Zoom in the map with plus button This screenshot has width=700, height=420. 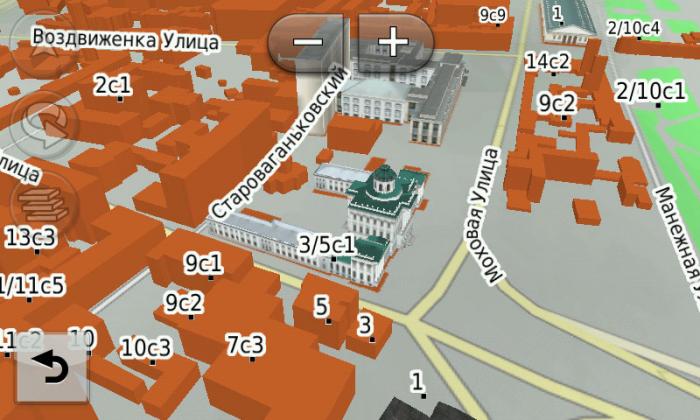click(394, 42)
